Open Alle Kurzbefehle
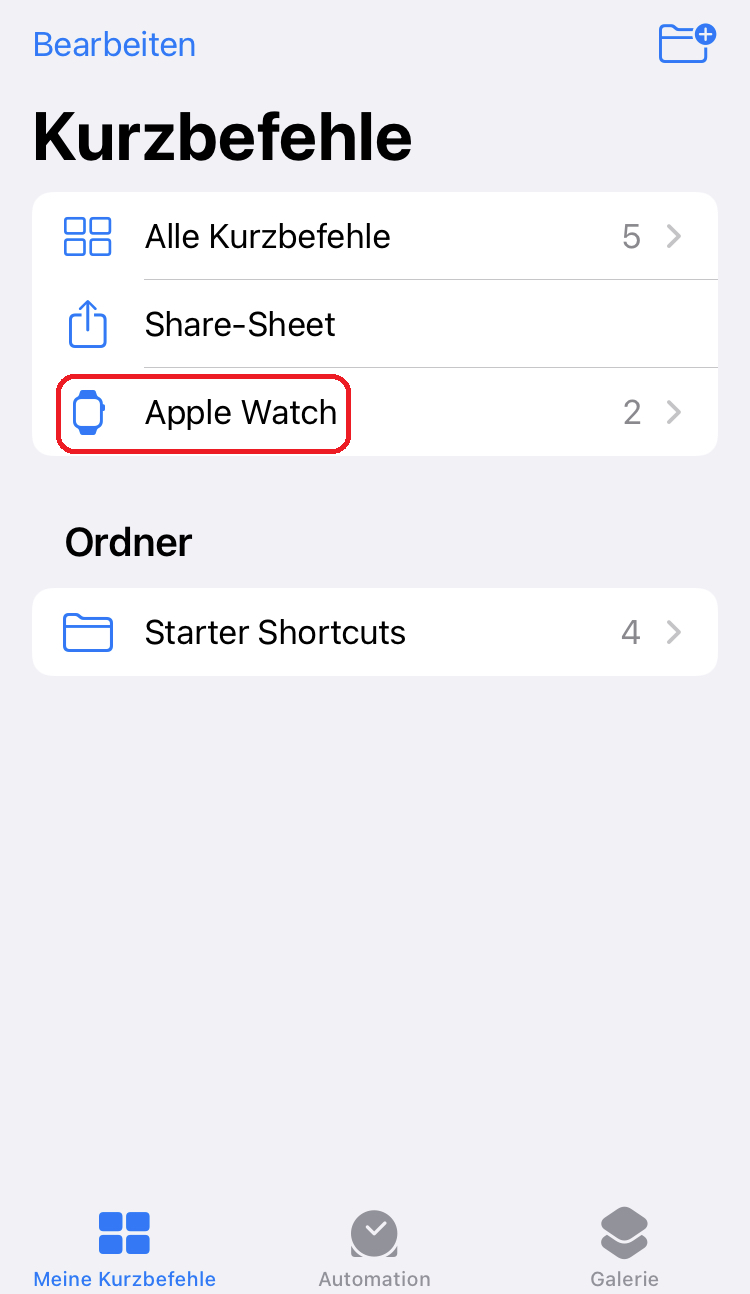Viewport: 750px width, 1294px height. [375, 236]
